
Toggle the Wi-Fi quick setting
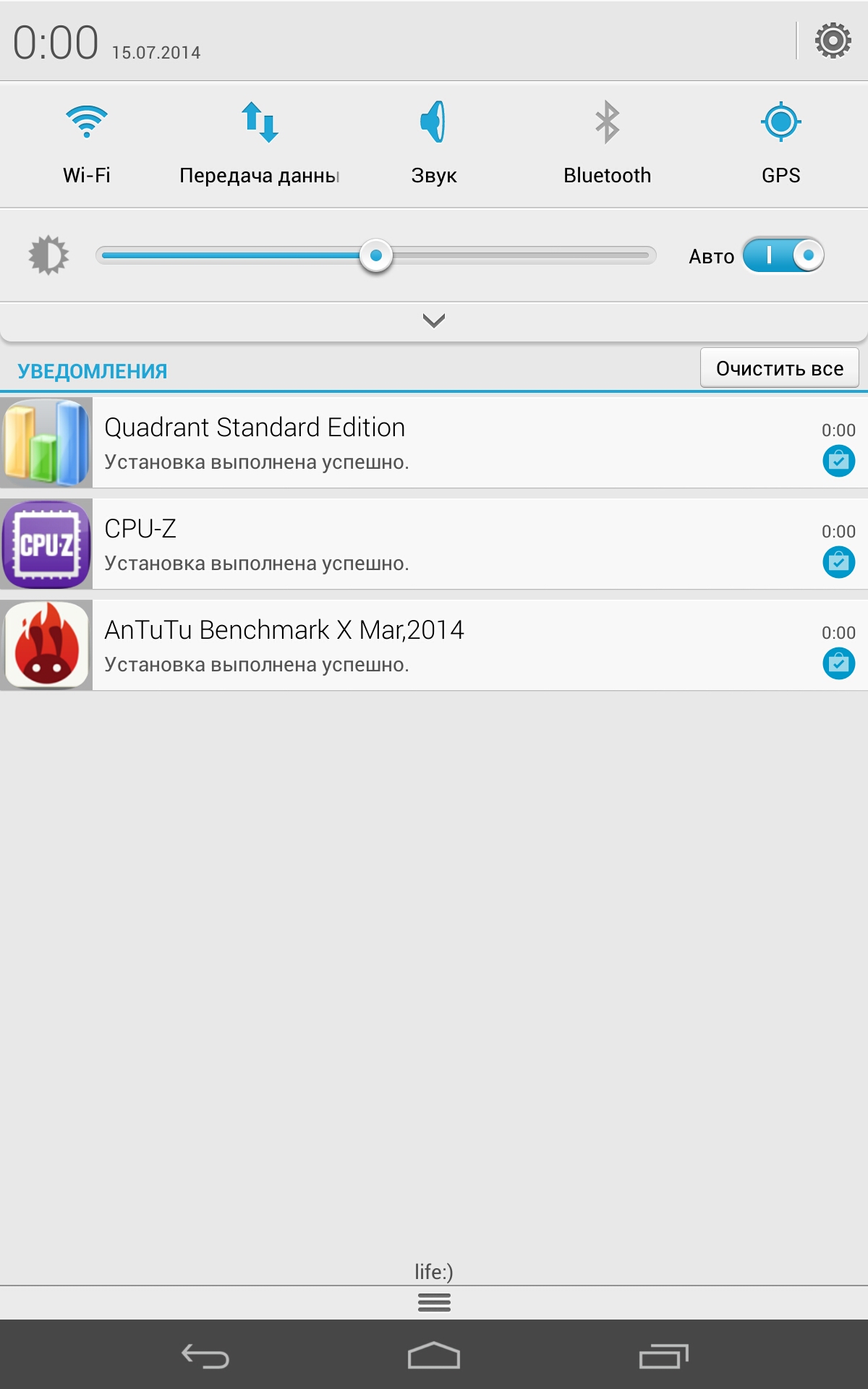click(87, 145)
